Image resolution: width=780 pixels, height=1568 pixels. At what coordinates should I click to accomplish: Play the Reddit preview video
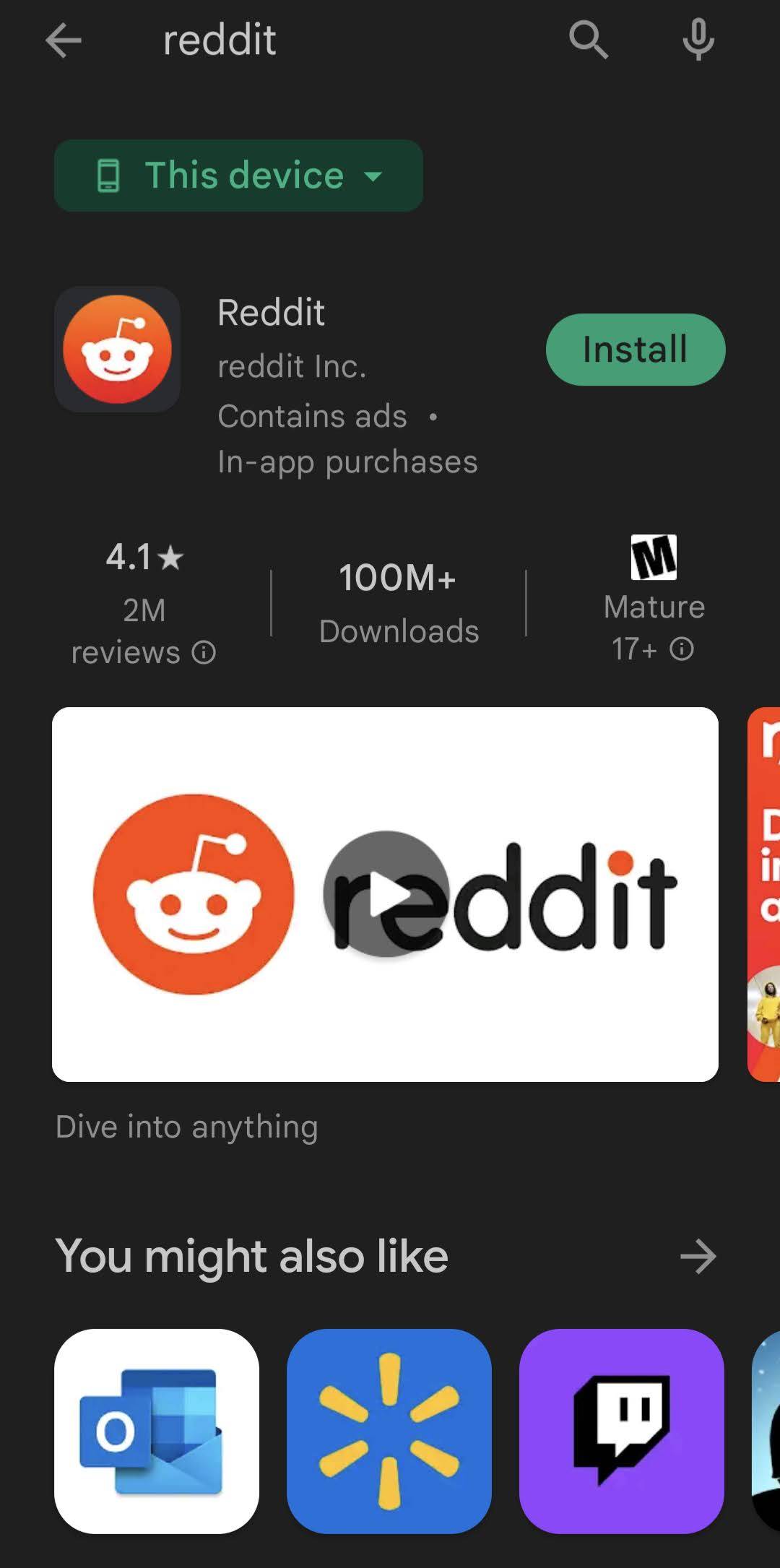tap(386, 894)
